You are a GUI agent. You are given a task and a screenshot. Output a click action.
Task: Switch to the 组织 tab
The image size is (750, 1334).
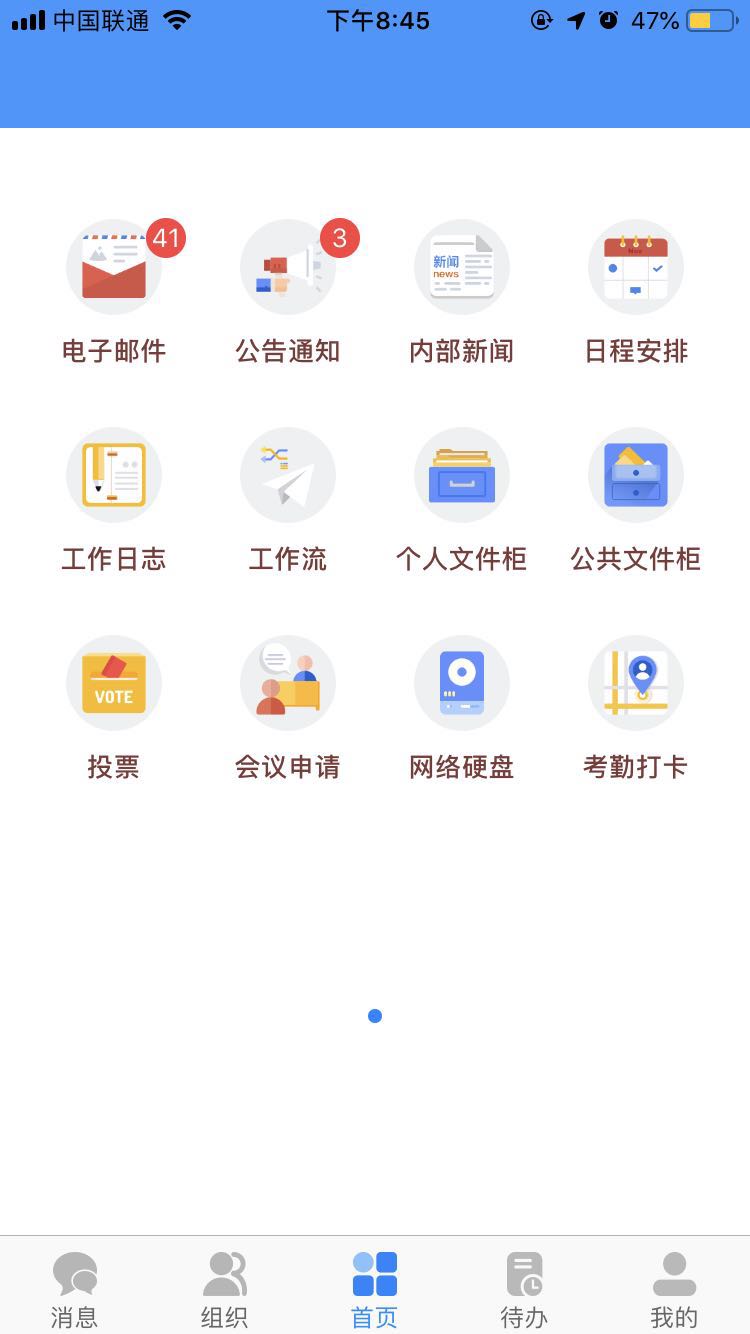point(225,1289)
